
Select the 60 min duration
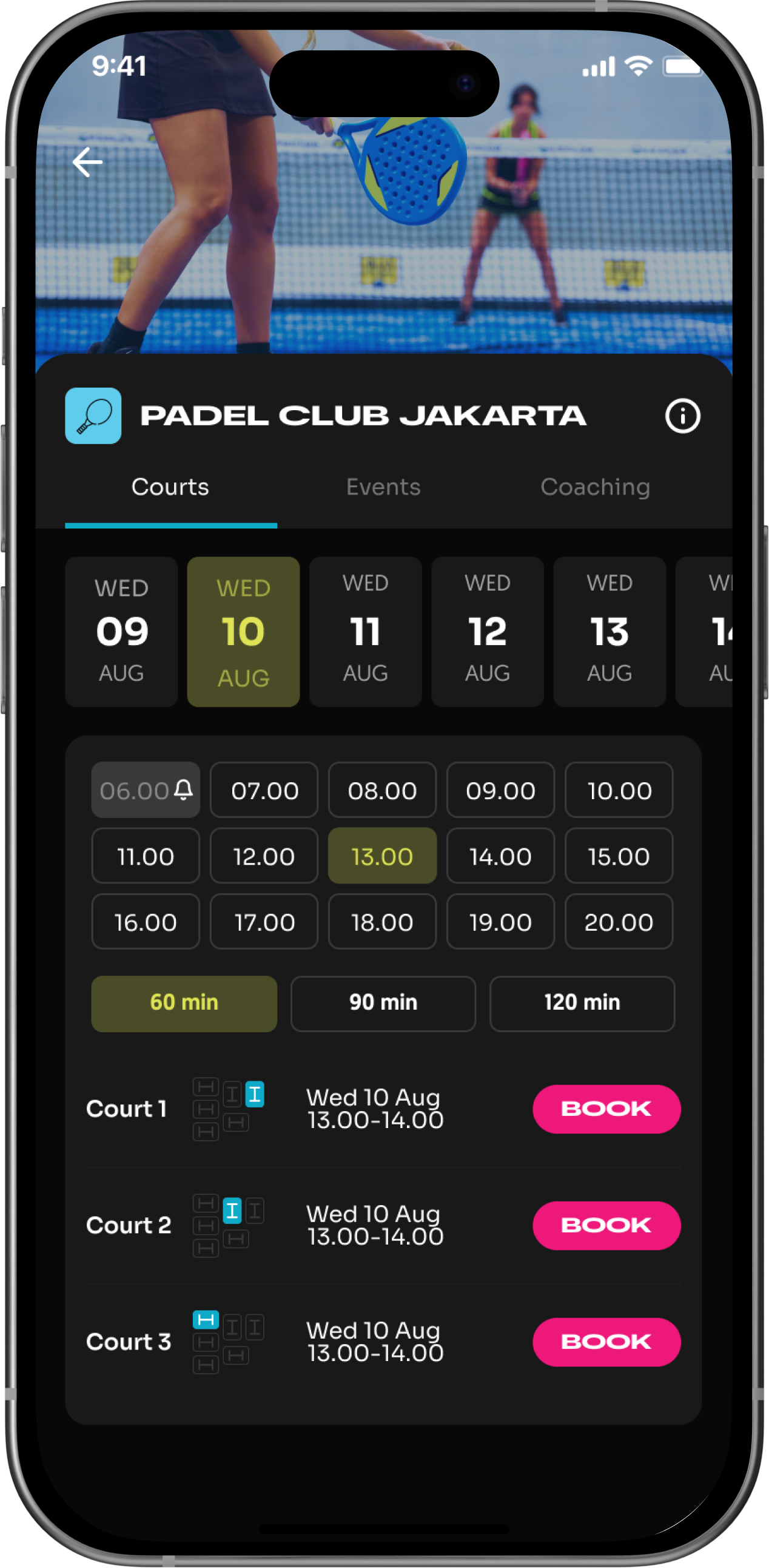(184, 1003)
